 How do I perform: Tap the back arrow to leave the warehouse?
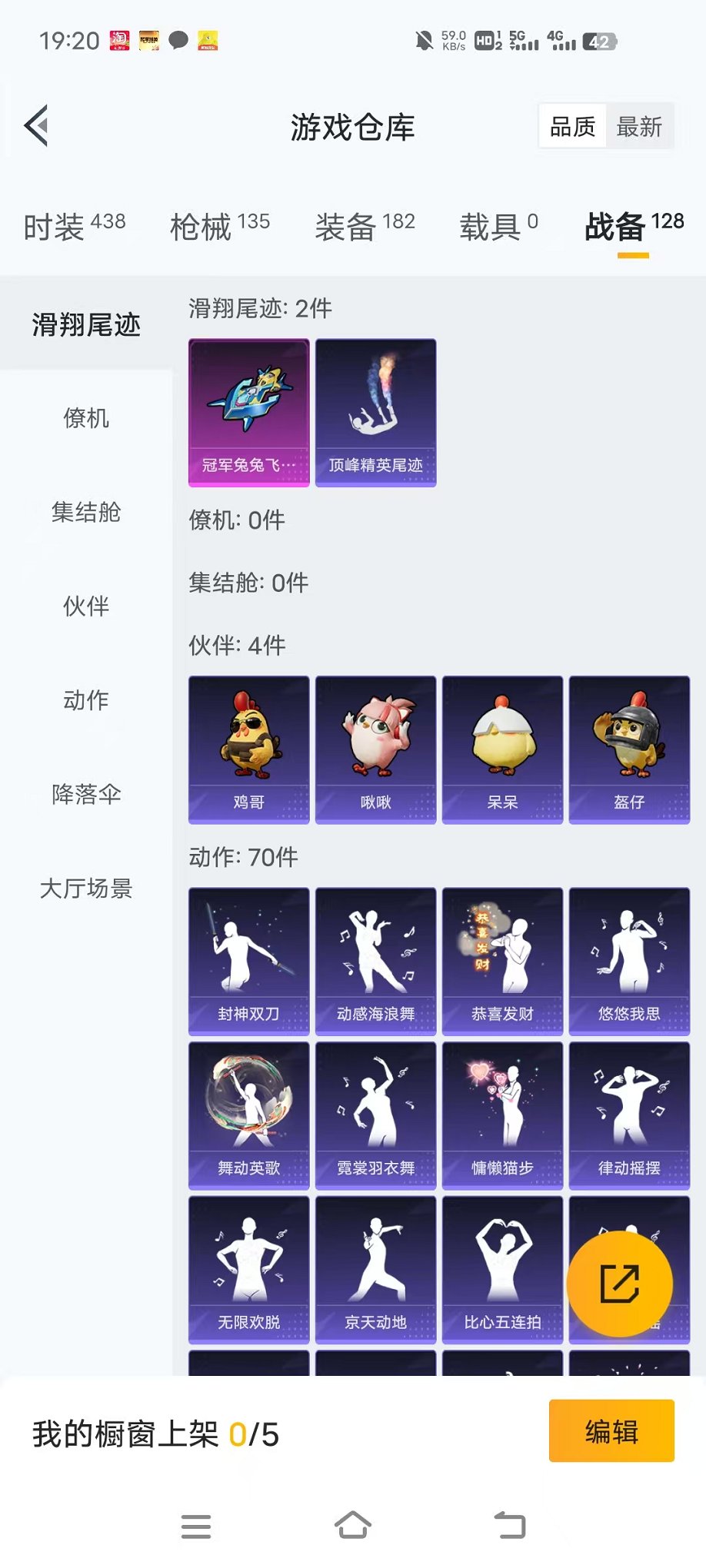click(36, 125)
